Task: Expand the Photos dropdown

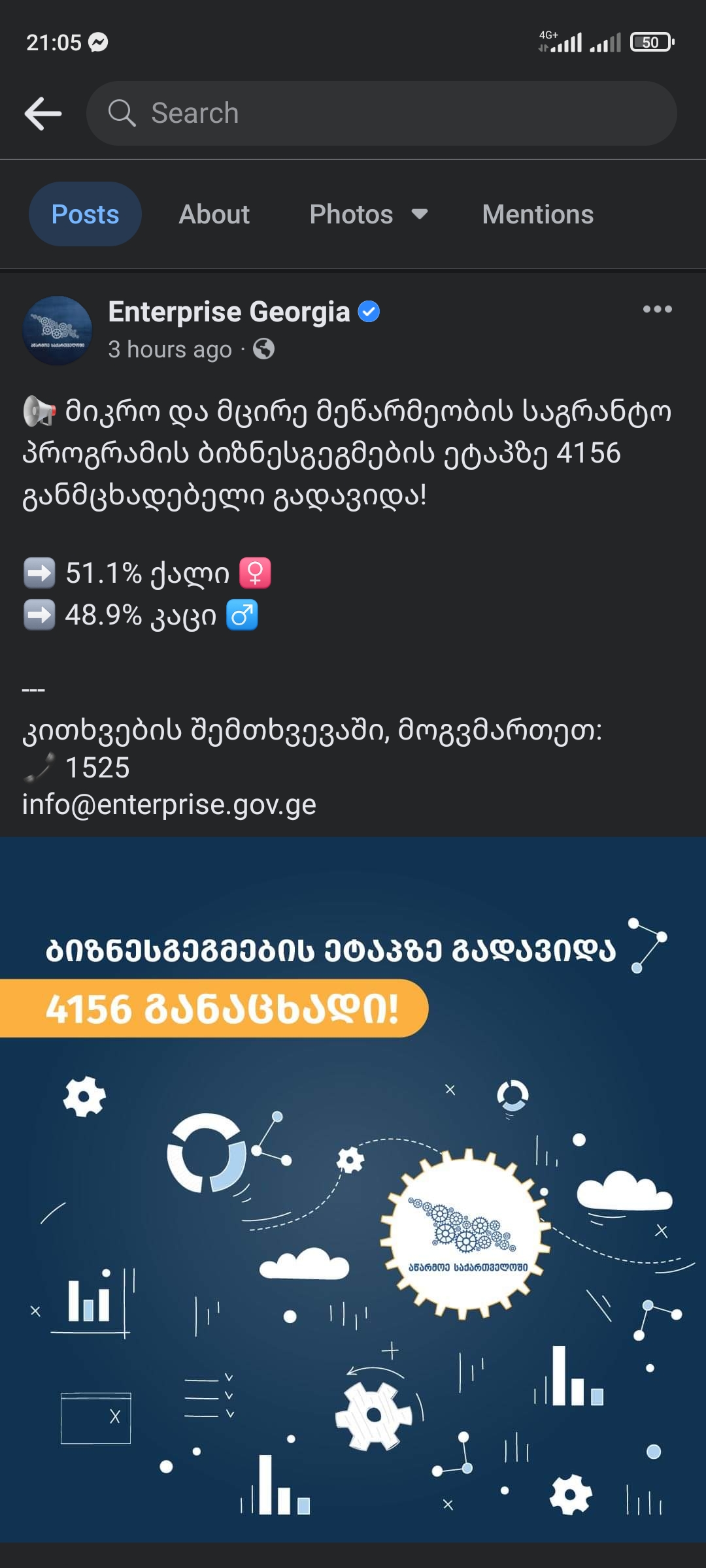Action: coord(369,214)
